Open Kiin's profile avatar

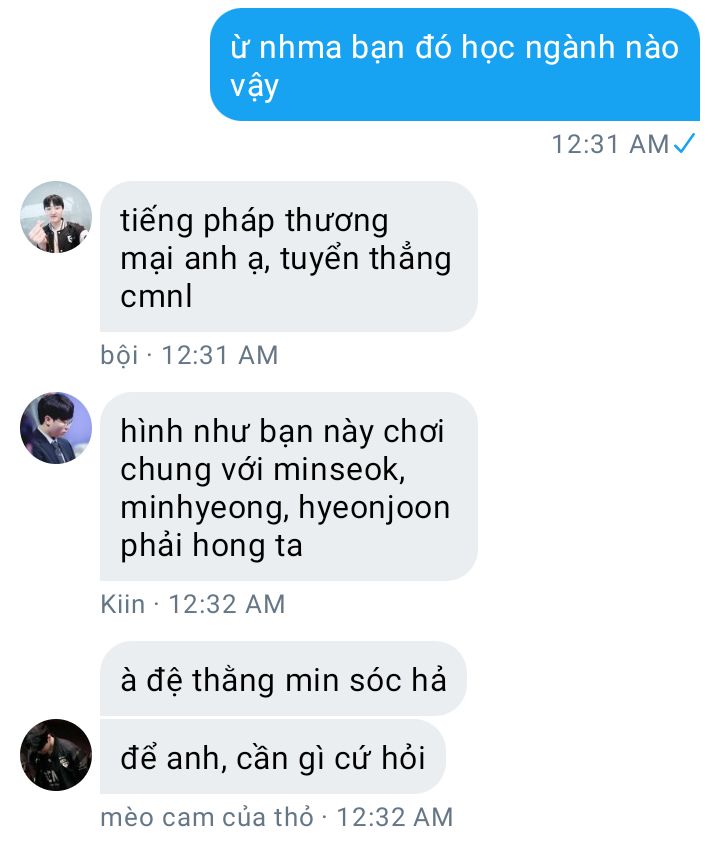(x=56, y=428)
